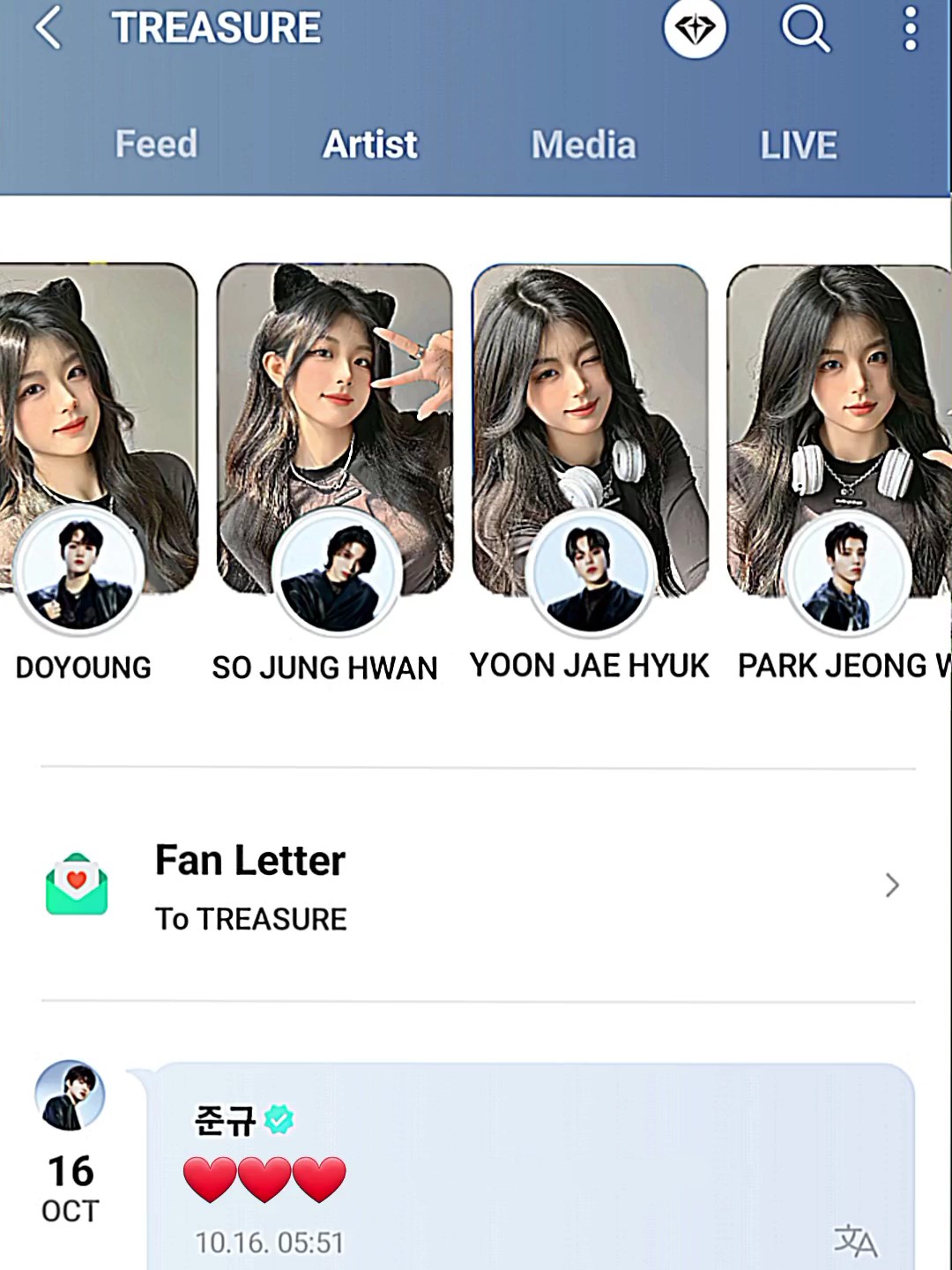Open Fan Letter To TREASURE

478,885
